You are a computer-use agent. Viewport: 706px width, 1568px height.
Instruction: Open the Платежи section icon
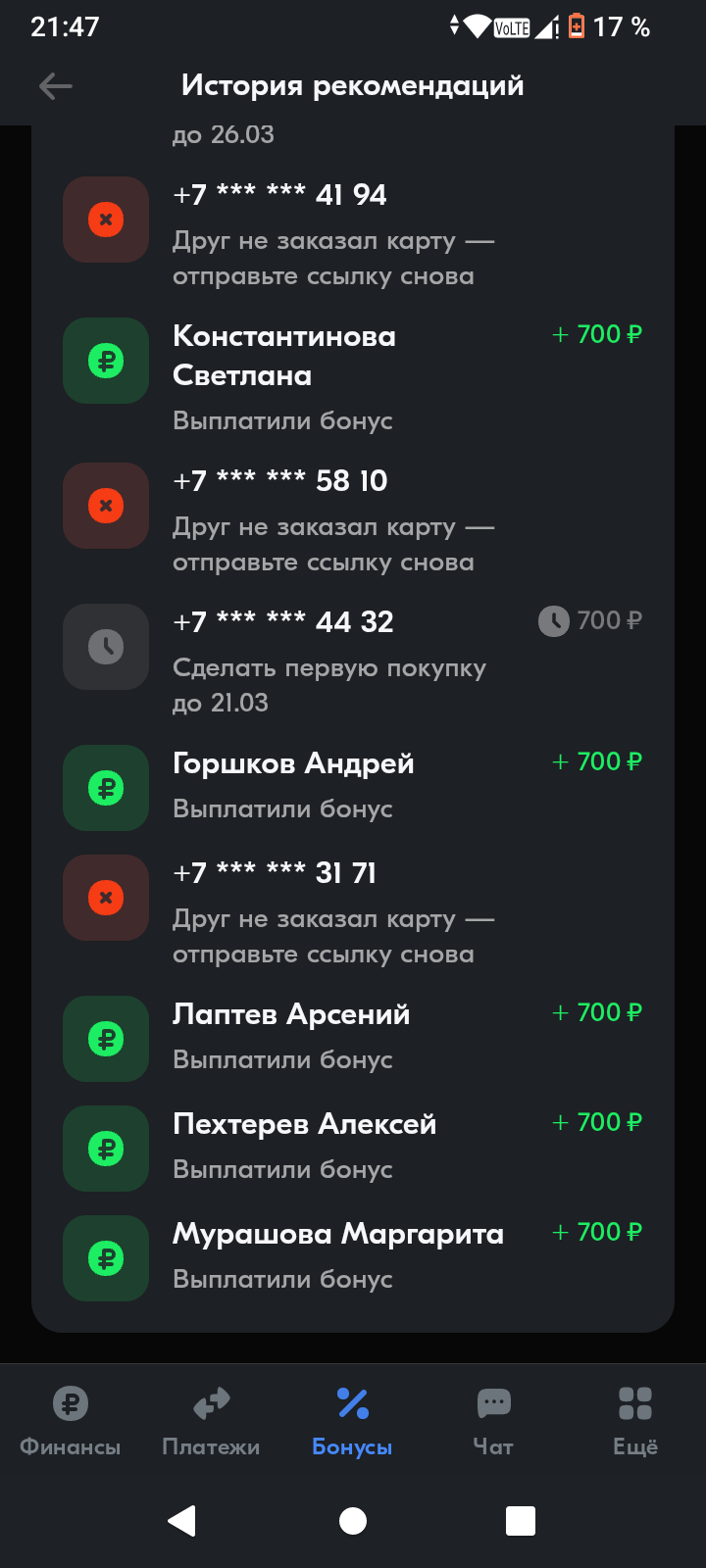[x=210, y=1405]
